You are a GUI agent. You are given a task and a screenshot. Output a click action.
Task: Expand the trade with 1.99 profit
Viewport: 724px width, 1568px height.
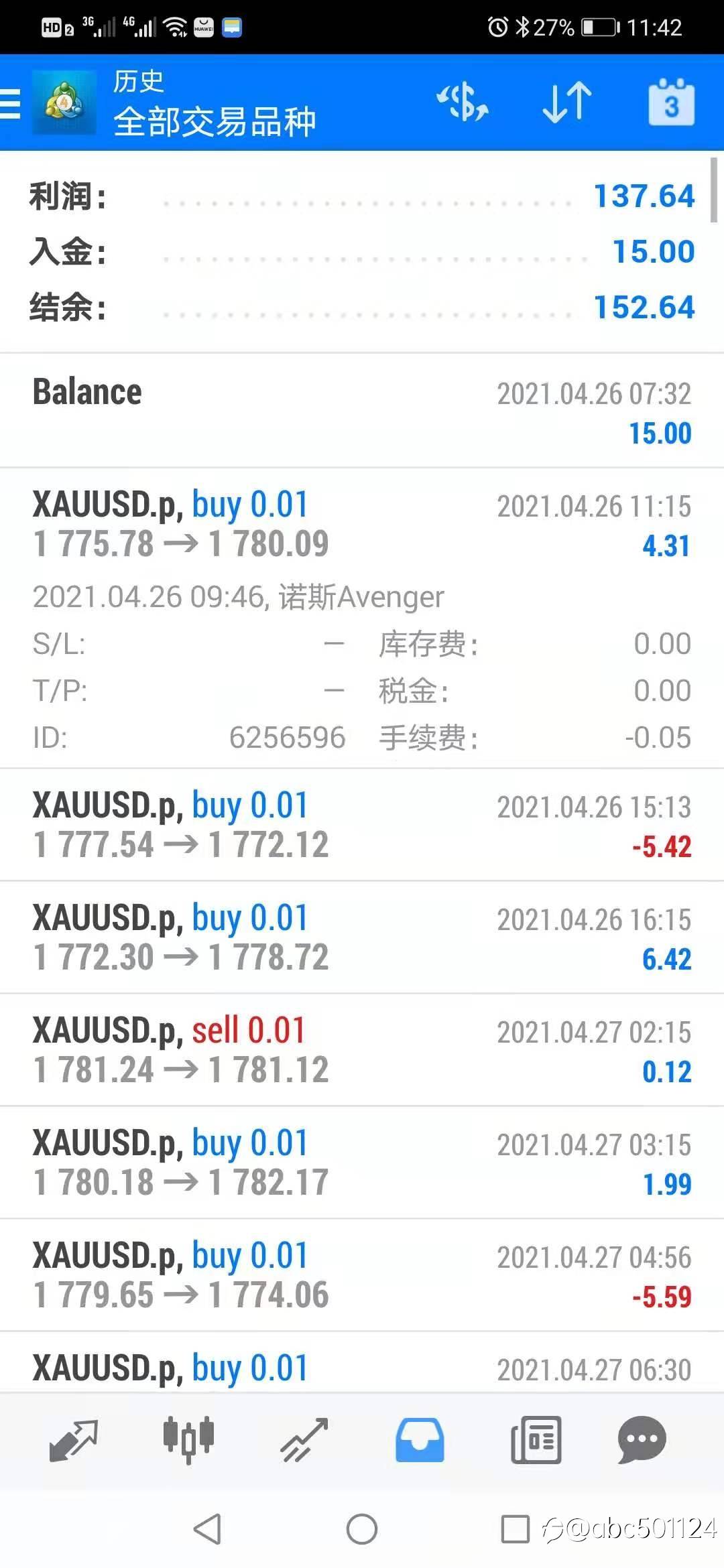[x=362, y=1163]
